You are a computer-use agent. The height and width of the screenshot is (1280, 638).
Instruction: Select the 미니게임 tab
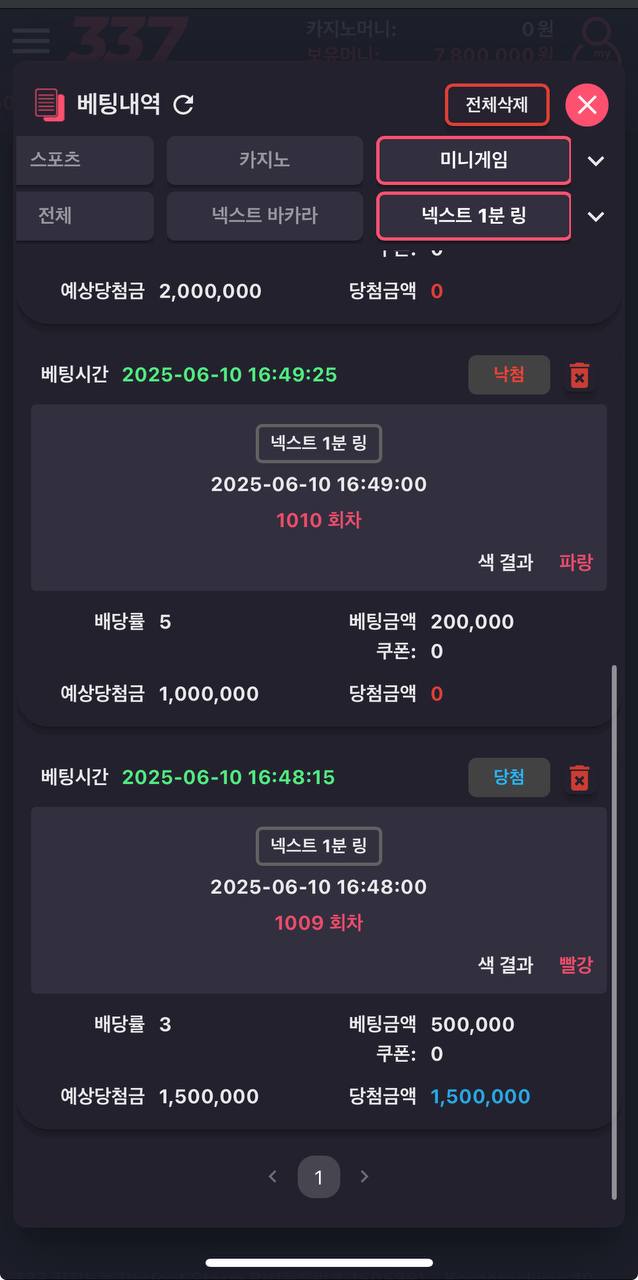click(474, 160)
